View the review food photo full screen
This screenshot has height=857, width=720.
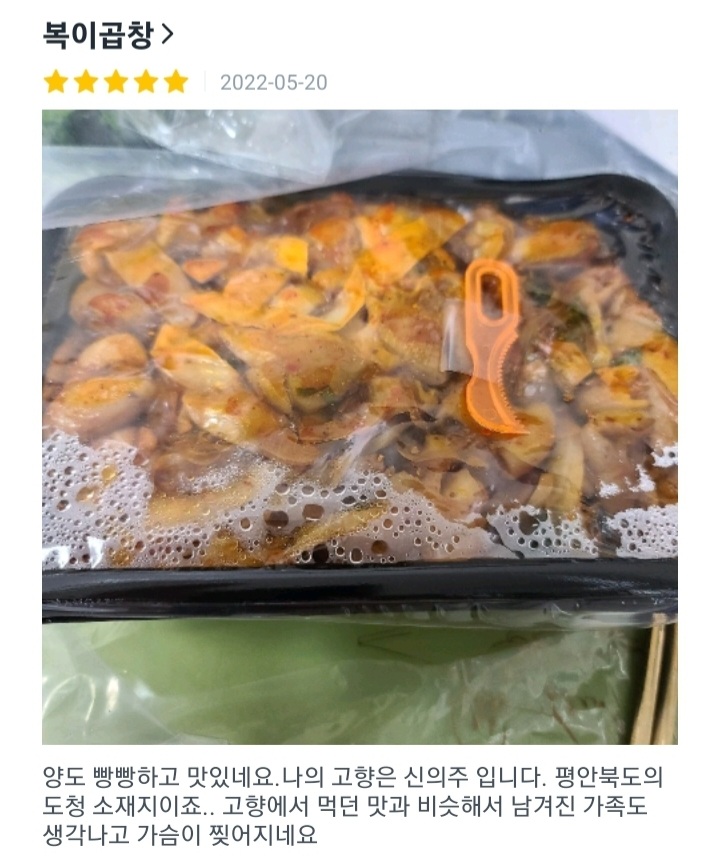[359, 426]
